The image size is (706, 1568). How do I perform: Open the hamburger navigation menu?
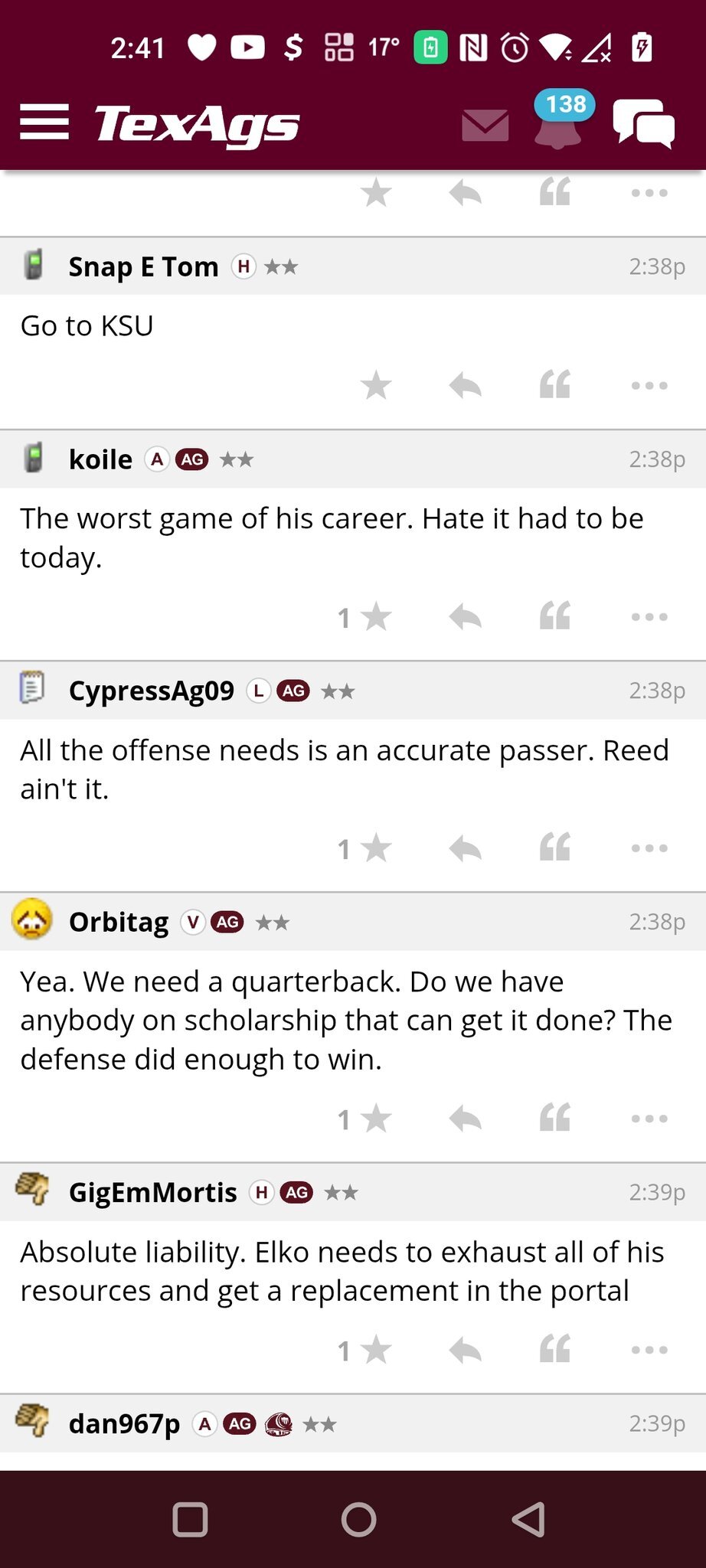(44, 122)
